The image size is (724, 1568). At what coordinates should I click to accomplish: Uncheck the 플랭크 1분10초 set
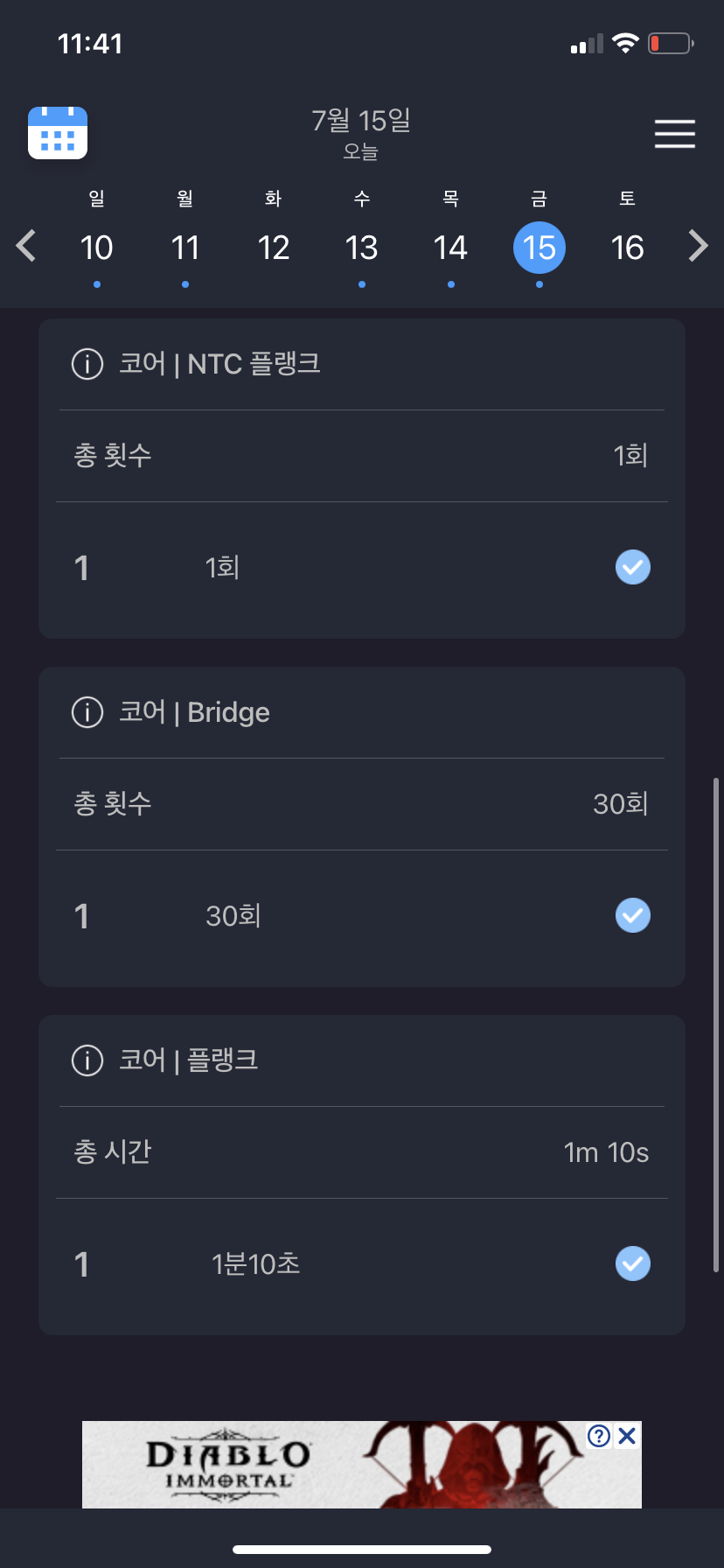[633, 1263]
